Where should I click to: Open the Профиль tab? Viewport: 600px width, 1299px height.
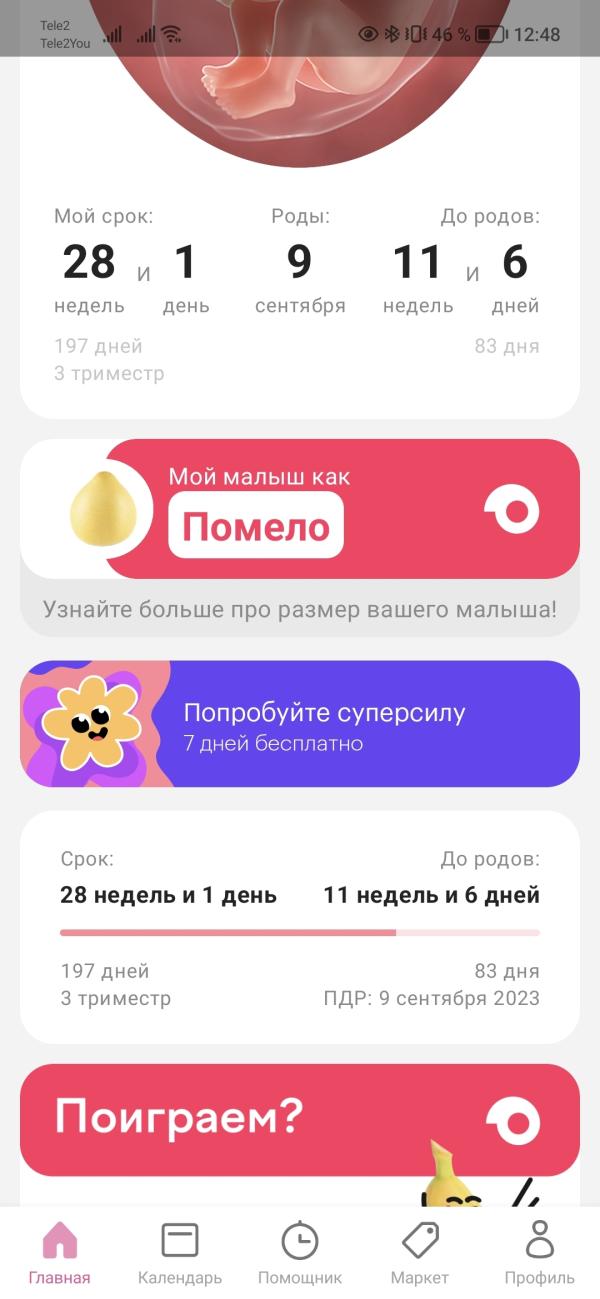(540, 1253)
